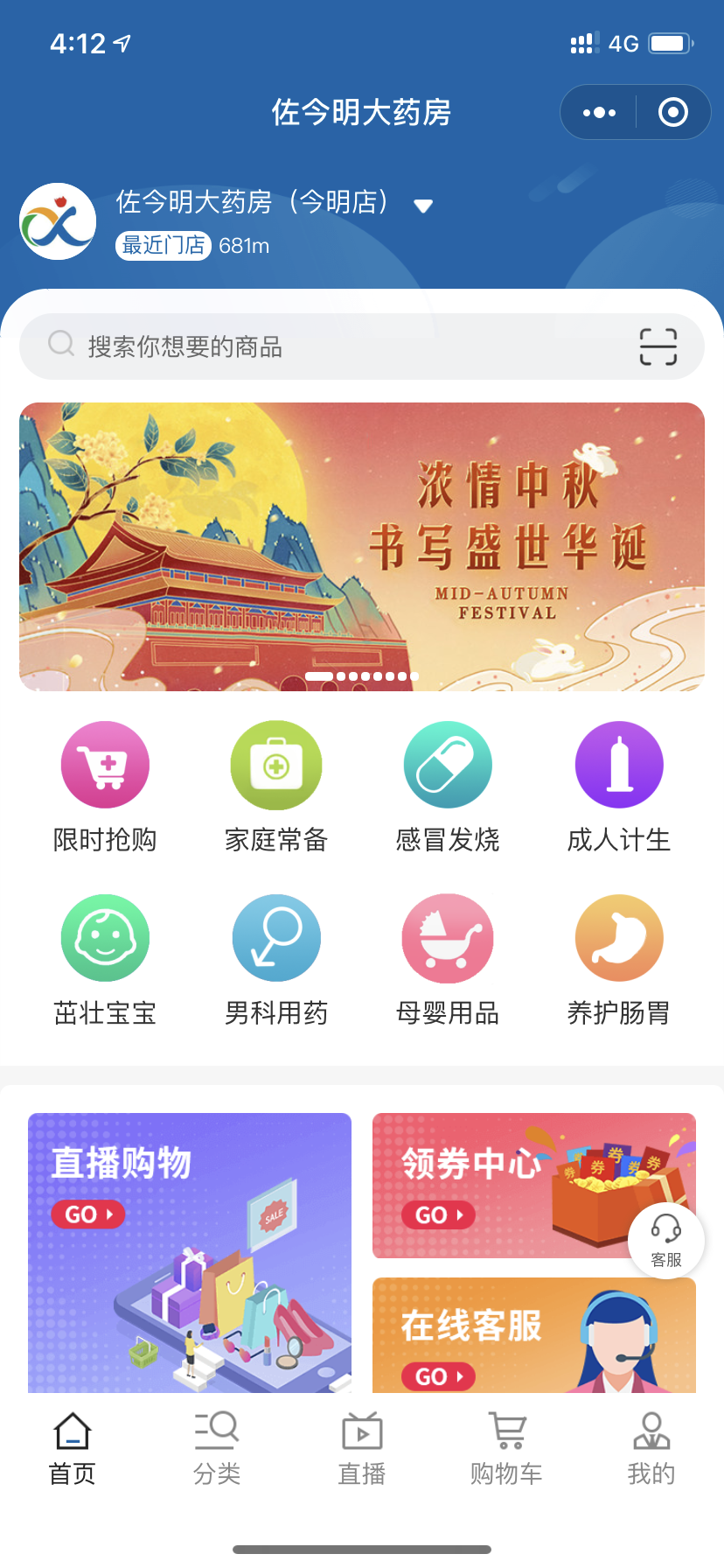This screenshot has height=1568, width=724.
Task: Open the 直播购物 card
Action: click(190, 1251)
